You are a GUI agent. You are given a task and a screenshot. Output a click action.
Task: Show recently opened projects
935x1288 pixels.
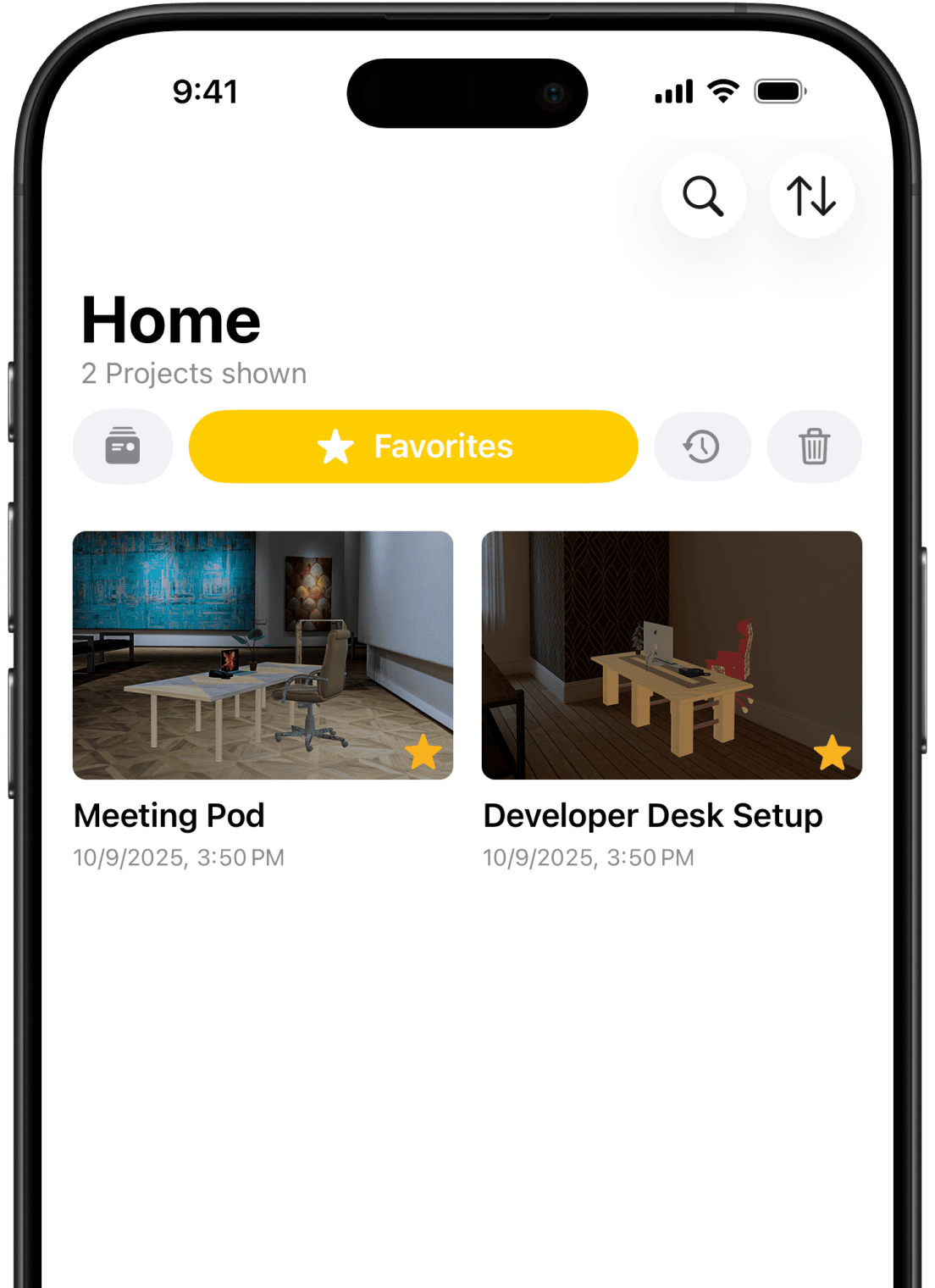tap(702, 447)
